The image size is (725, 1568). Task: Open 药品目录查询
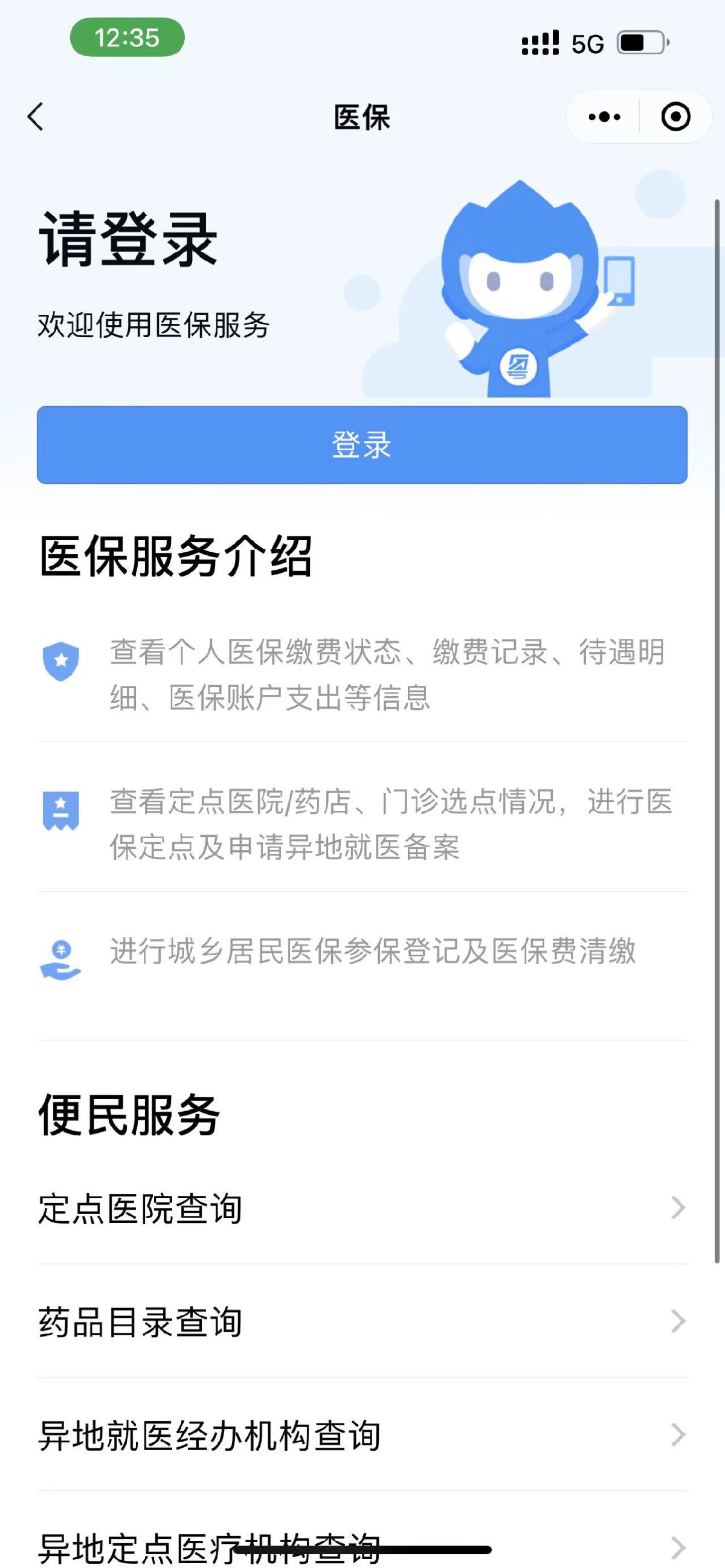pos(361,1321)
